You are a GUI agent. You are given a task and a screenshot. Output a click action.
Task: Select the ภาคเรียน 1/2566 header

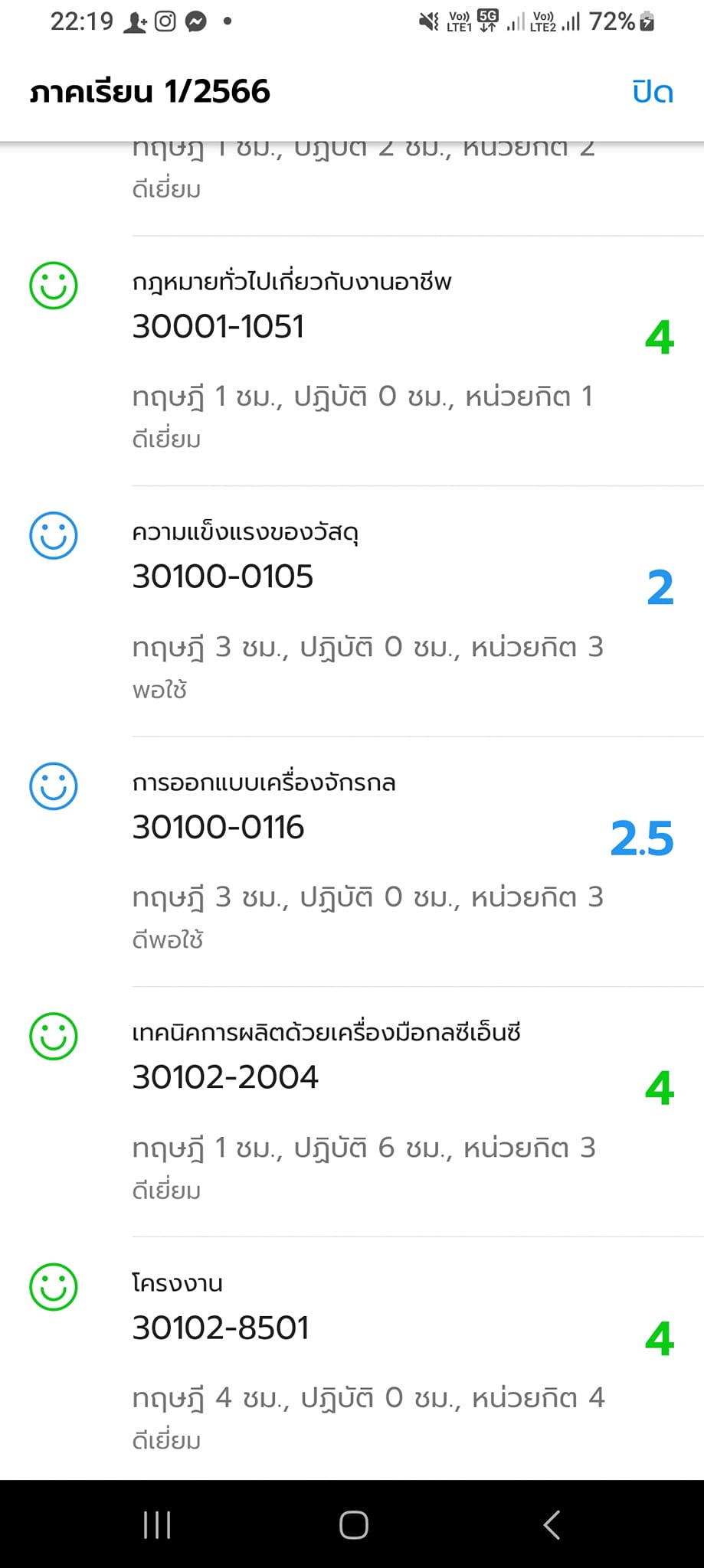tap(149, 91)
